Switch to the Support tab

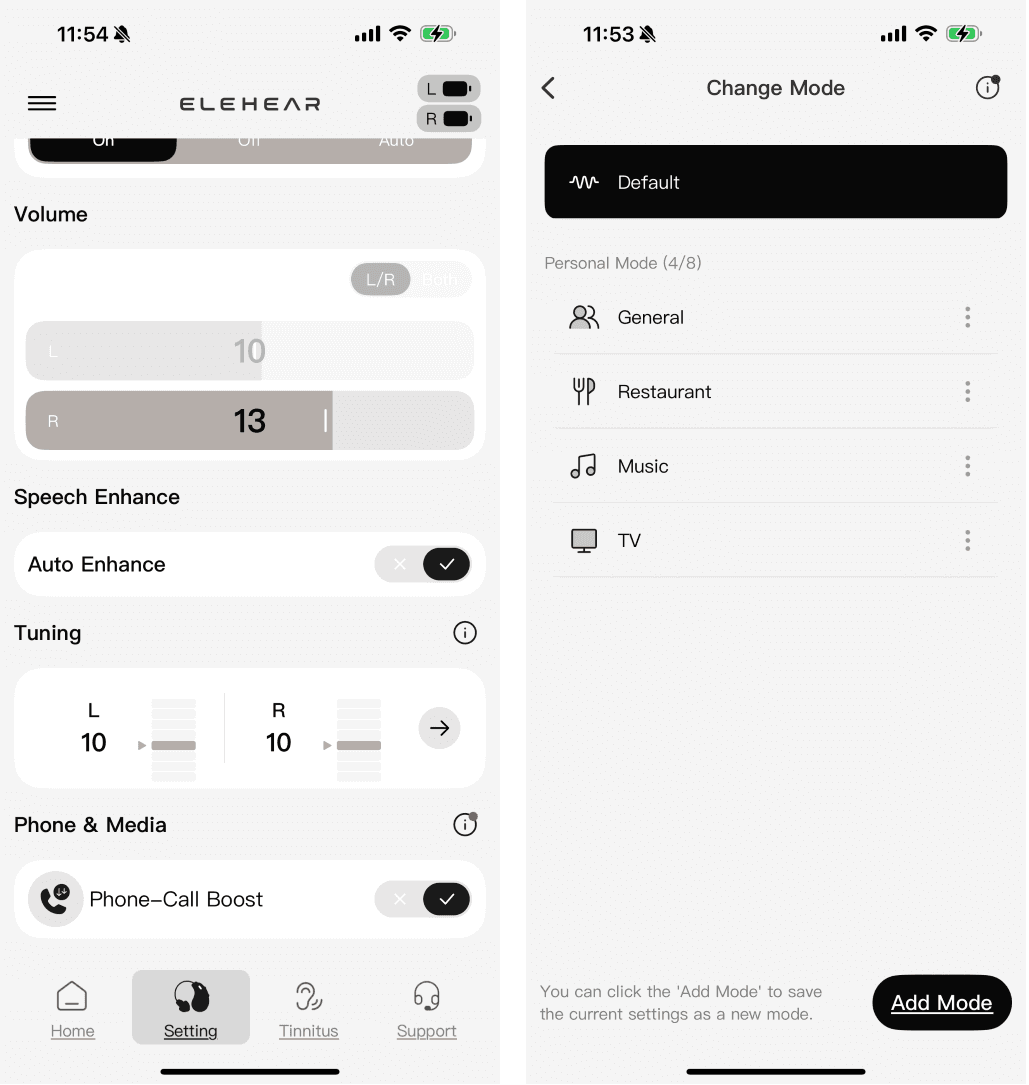[426, 1008]
